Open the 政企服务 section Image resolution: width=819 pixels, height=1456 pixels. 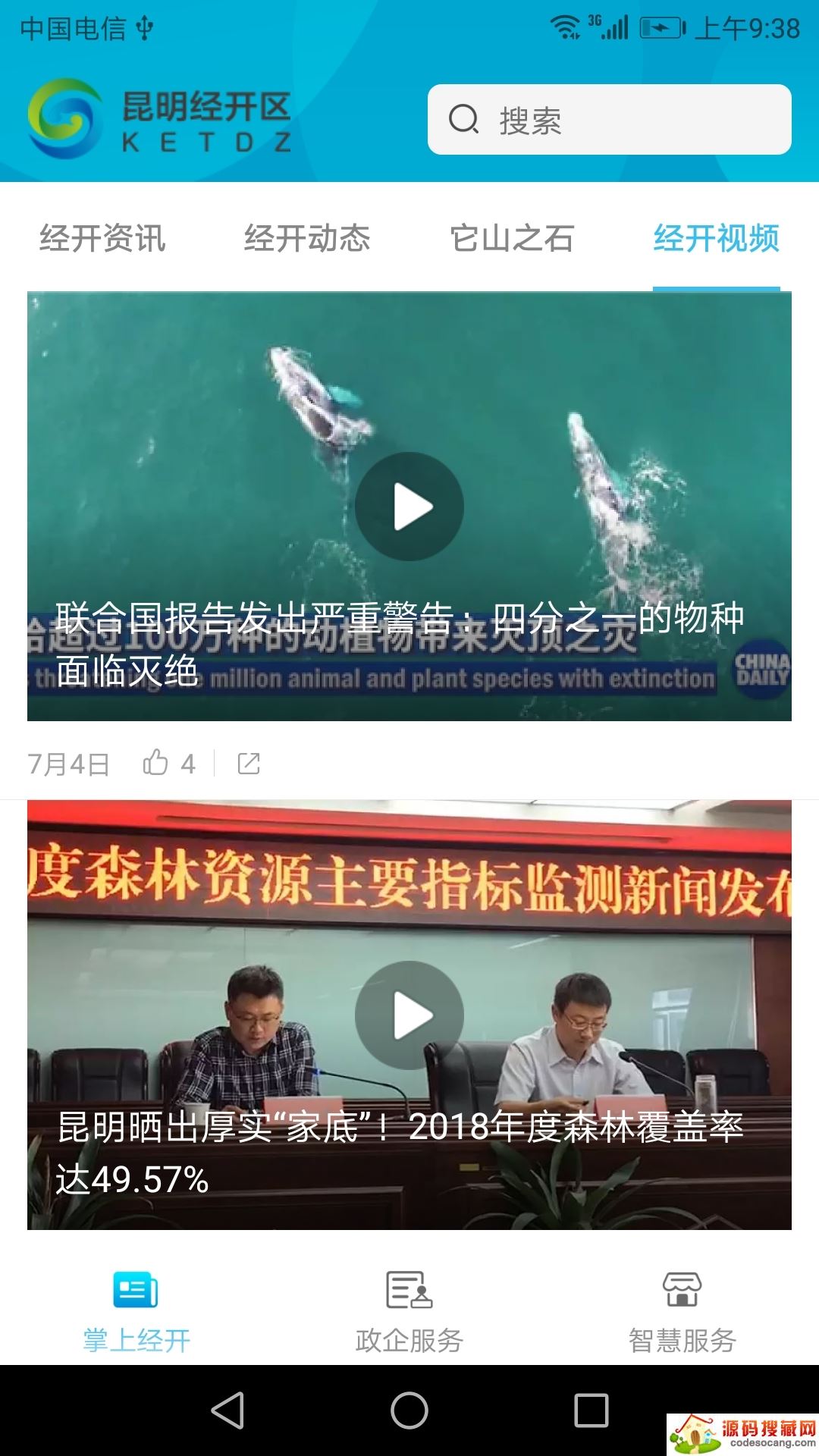point(409,1312)
